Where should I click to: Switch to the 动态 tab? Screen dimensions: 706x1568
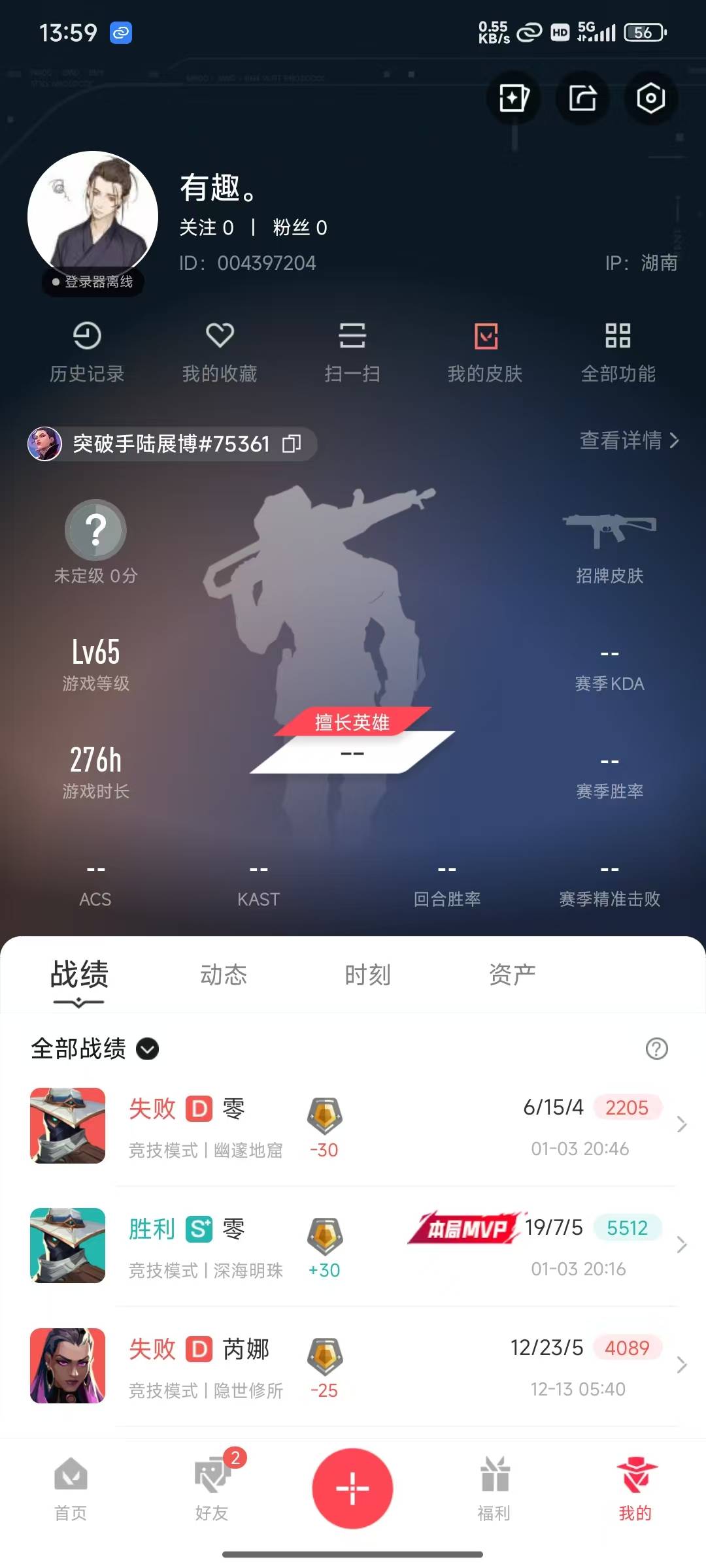(224, 975)
